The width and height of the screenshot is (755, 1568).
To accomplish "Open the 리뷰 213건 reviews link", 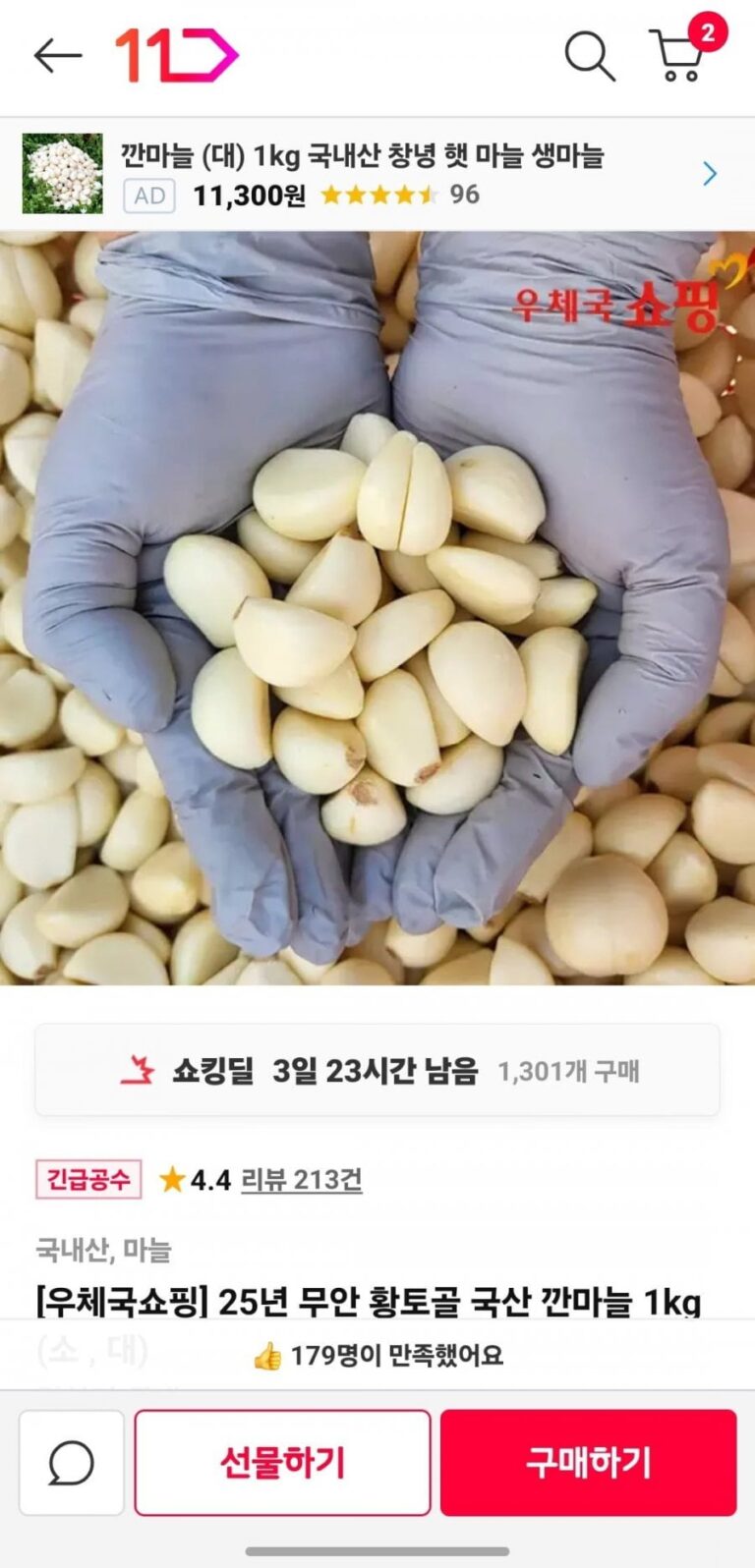I will coord(302,1179).
